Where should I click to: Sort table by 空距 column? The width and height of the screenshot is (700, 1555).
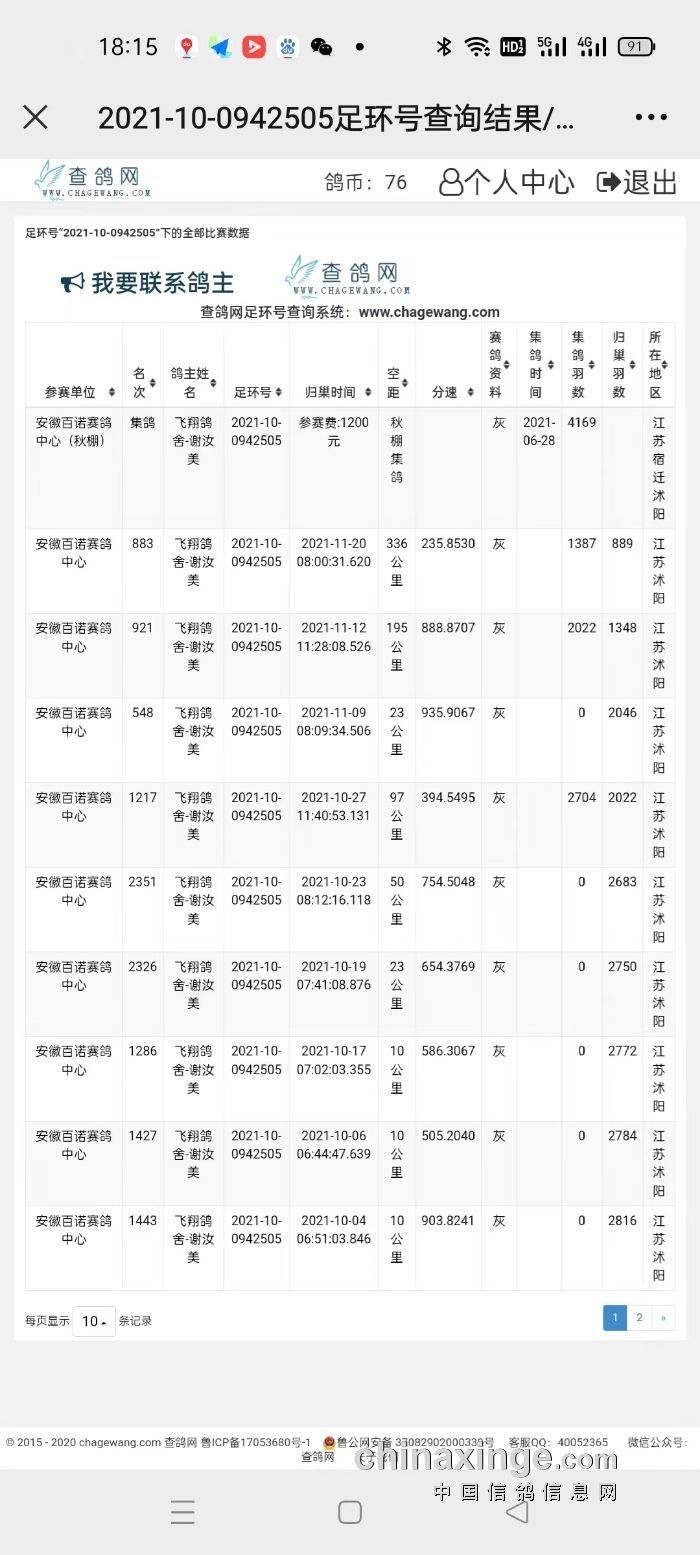point(397,383)
